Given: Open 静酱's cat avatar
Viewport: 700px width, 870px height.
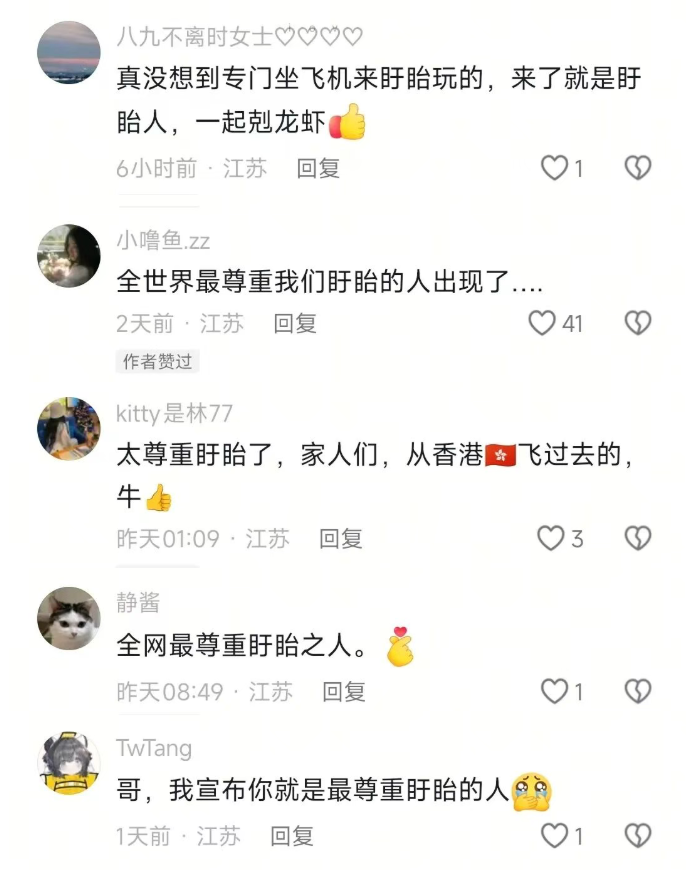Looking at the screenshot, I should [x=69, y=618].
